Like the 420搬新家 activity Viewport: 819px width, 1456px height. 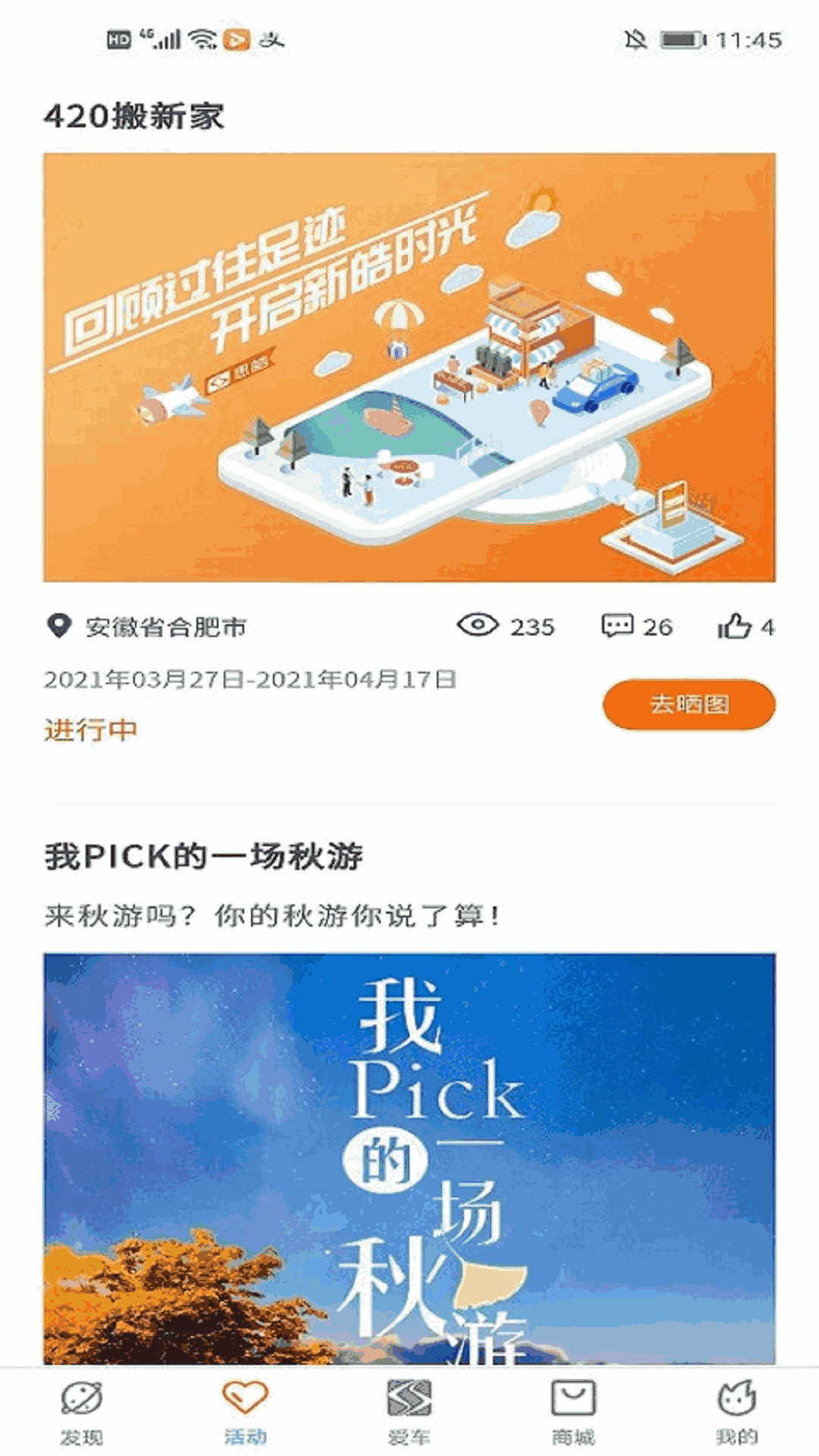pos(734,626)
